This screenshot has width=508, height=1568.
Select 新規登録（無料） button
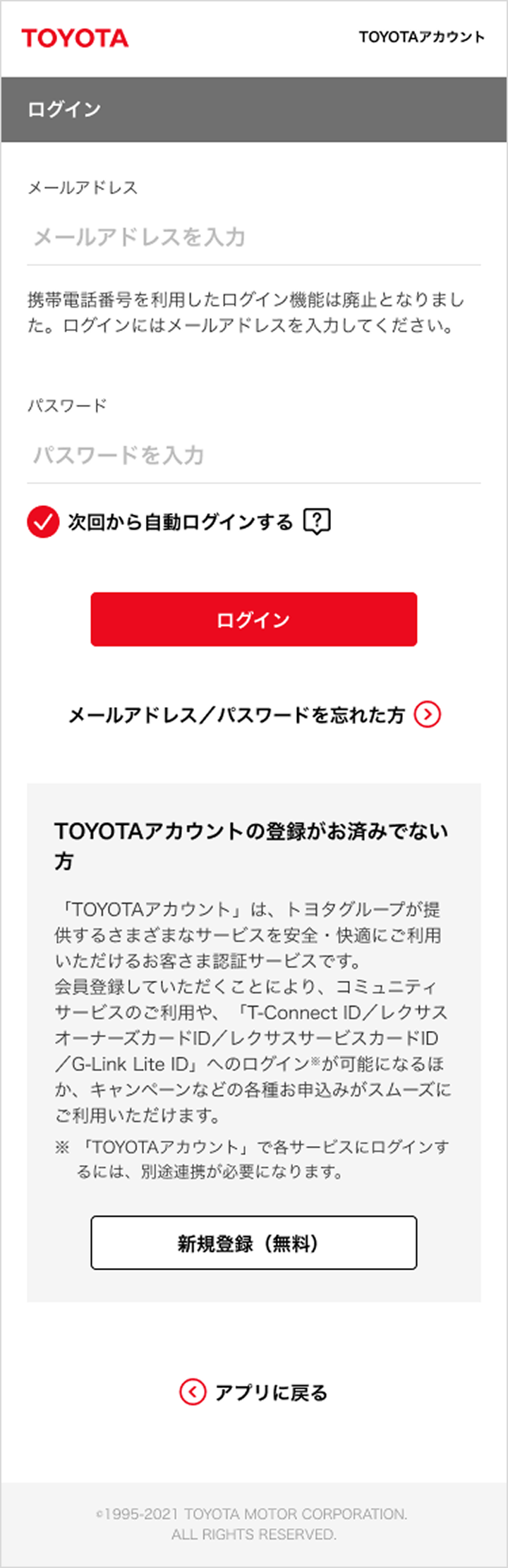[x=253, y=1243]
